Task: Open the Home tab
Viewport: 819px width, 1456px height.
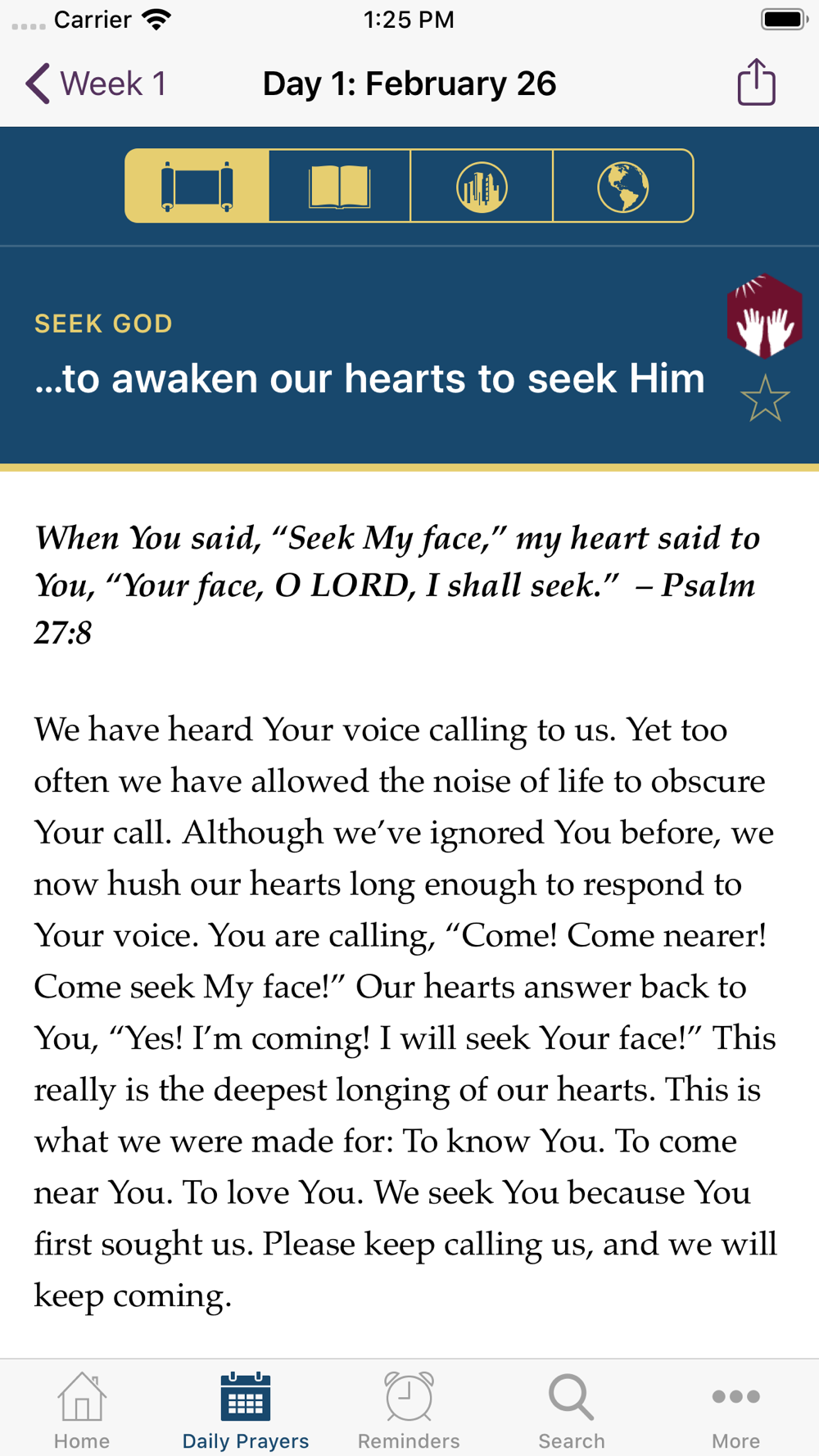Action: pos(82,1410)
